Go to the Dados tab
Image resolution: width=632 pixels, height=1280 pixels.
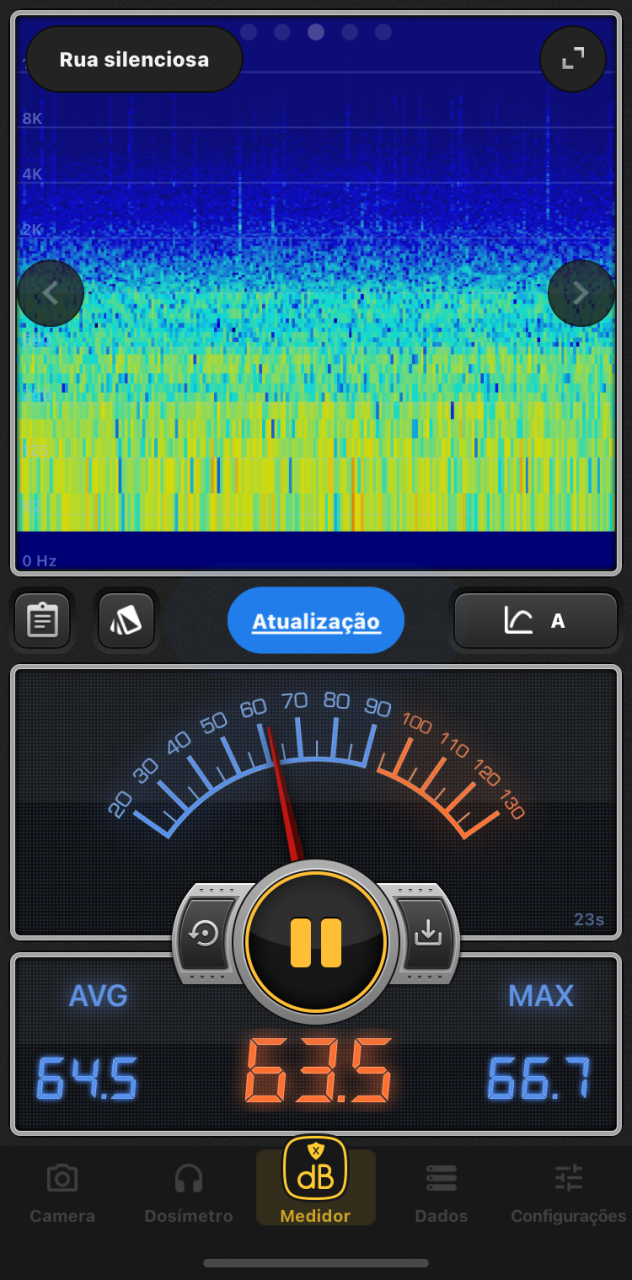coord(441,1193)
